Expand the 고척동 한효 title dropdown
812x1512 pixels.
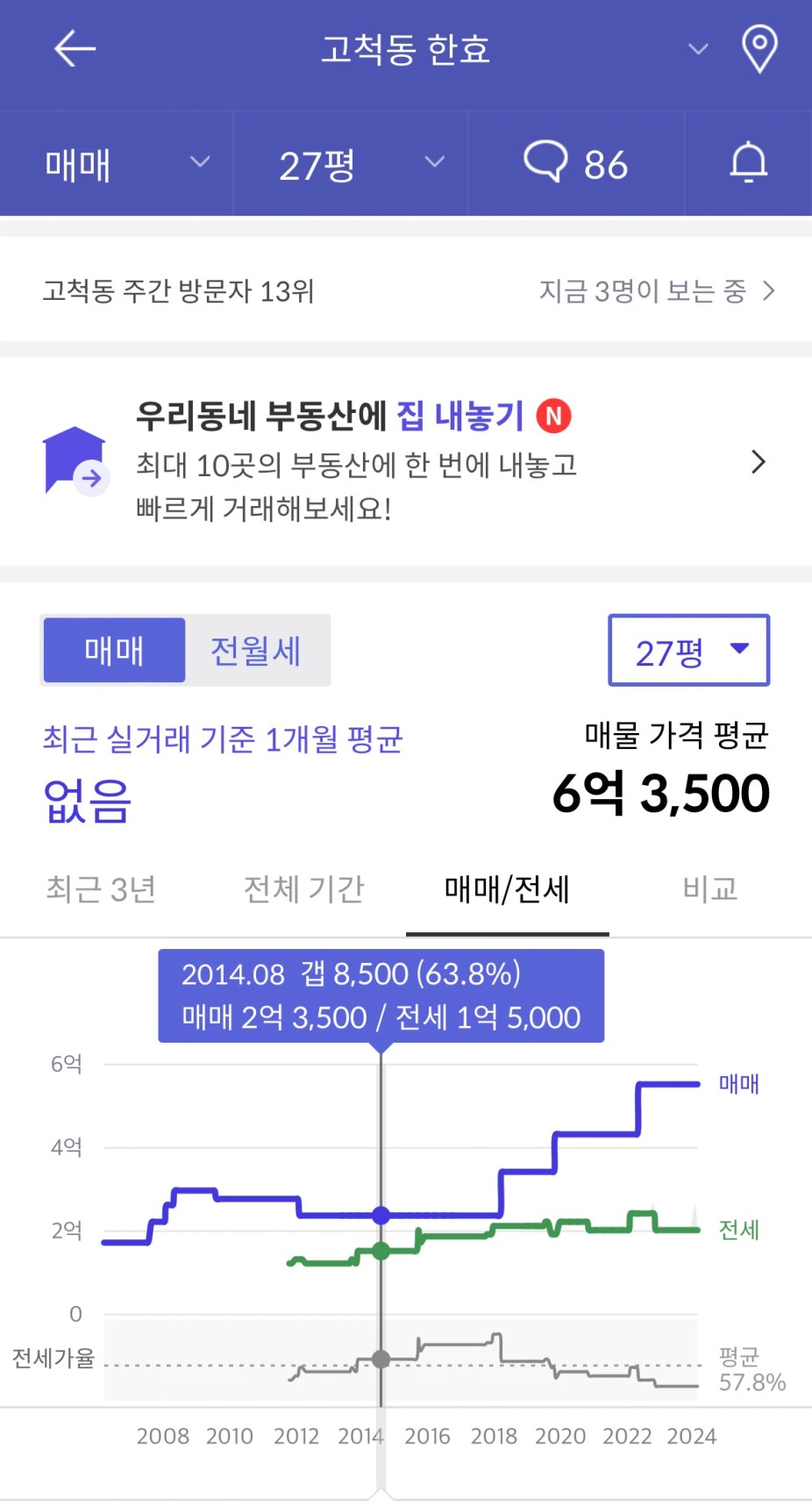[698, 49]
